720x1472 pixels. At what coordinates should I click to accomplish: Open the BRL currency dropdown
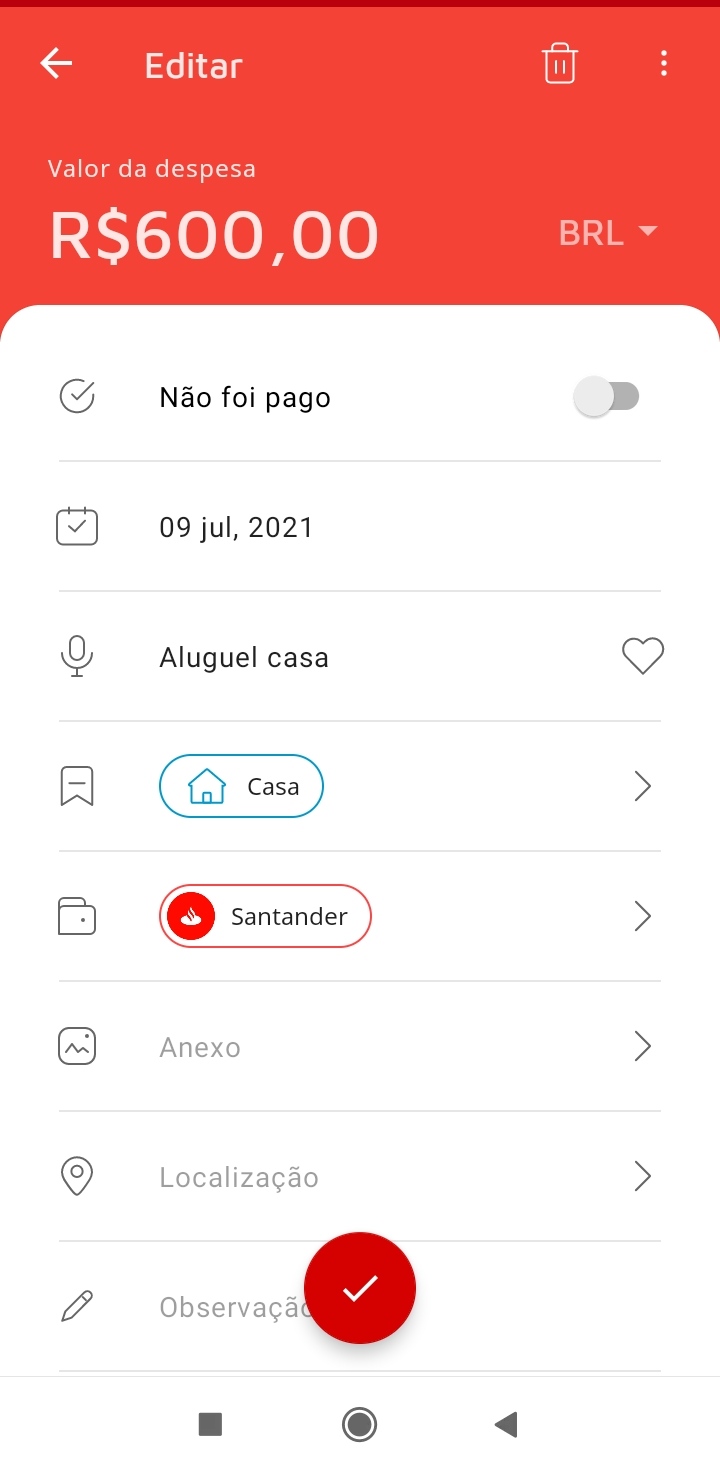pos(607,233)
